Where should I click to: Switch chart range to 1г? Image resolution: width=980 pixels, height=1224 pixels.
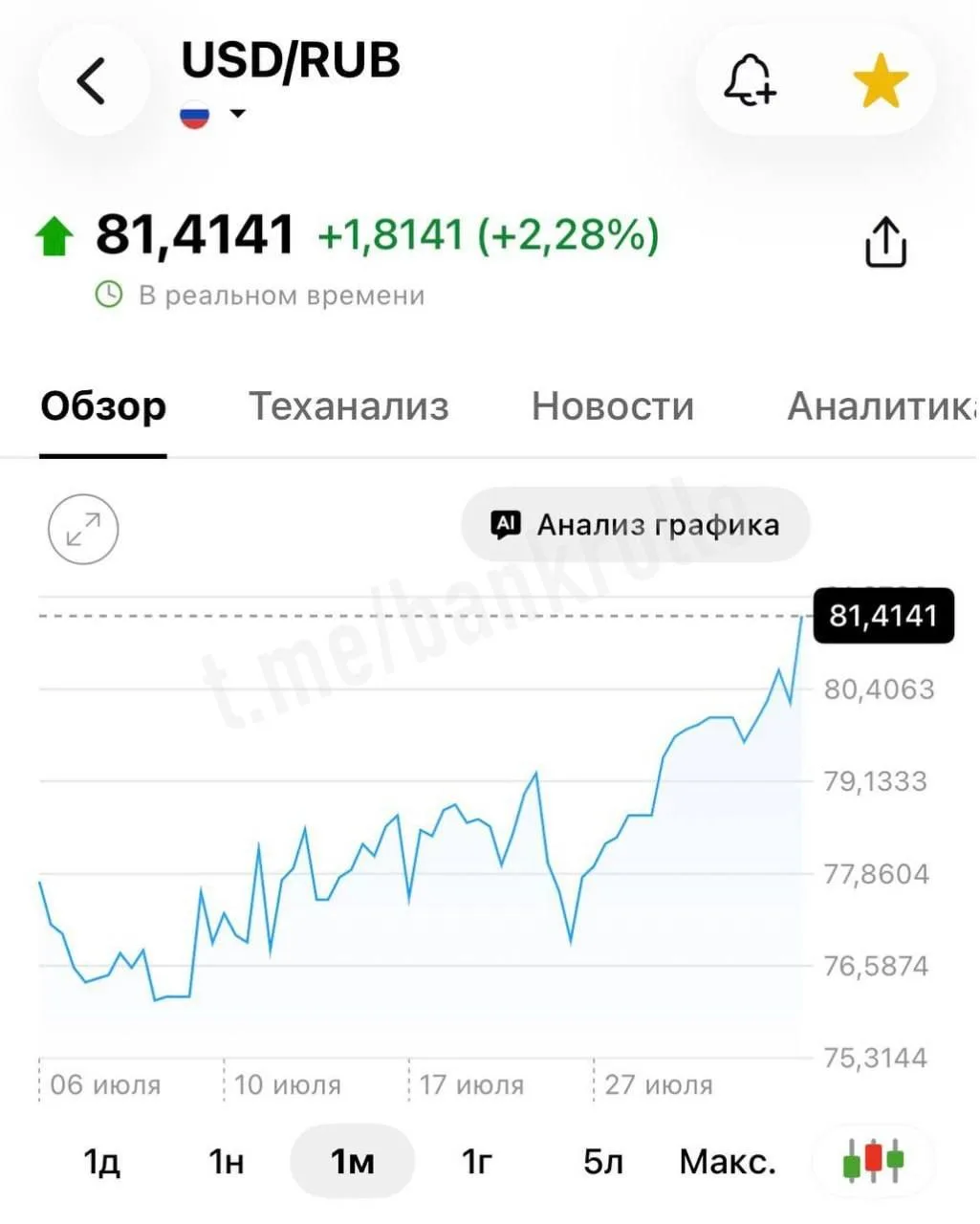477,1162
